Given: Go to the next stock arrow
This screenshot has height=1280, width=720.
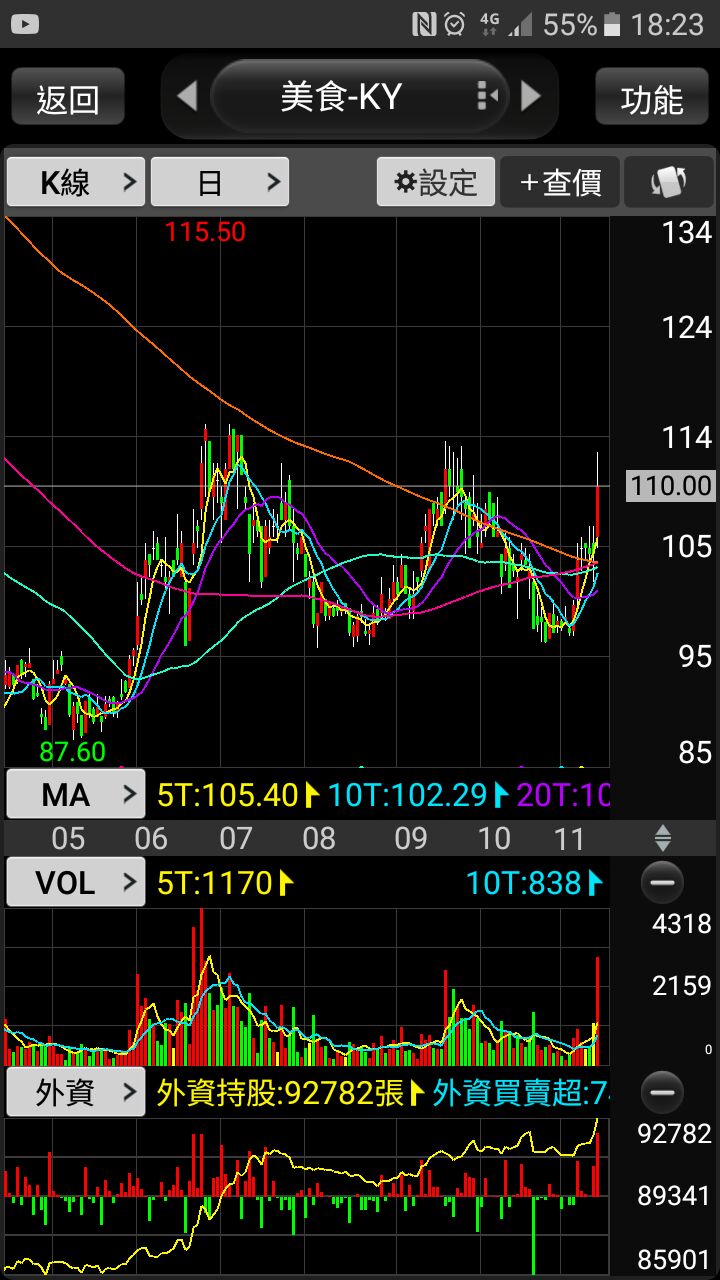Looking at the screenshot, I should (x=531, y=96).
